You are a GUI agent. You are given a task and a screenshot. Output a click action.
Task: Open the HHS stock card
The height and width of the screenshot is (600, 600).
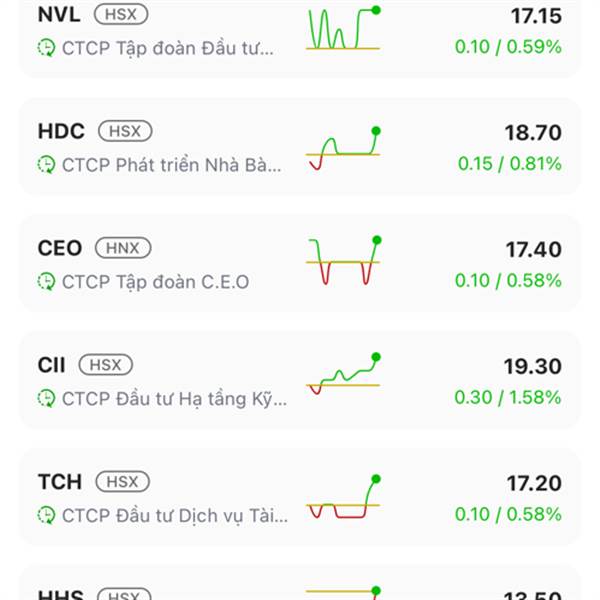pos(300,590)
